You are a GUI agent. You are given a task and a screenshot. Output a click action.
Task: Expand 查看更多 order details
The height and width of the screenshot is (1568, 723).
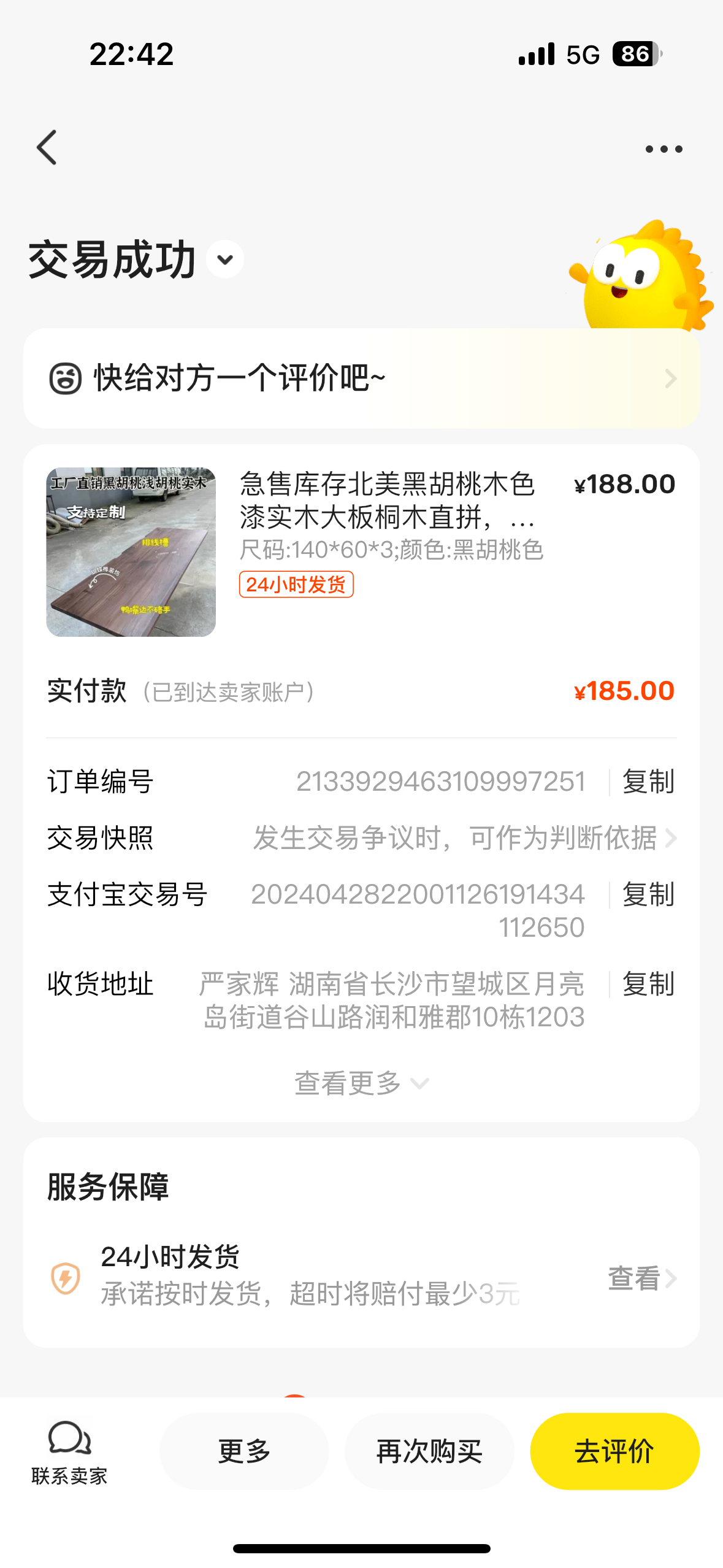361,1083
